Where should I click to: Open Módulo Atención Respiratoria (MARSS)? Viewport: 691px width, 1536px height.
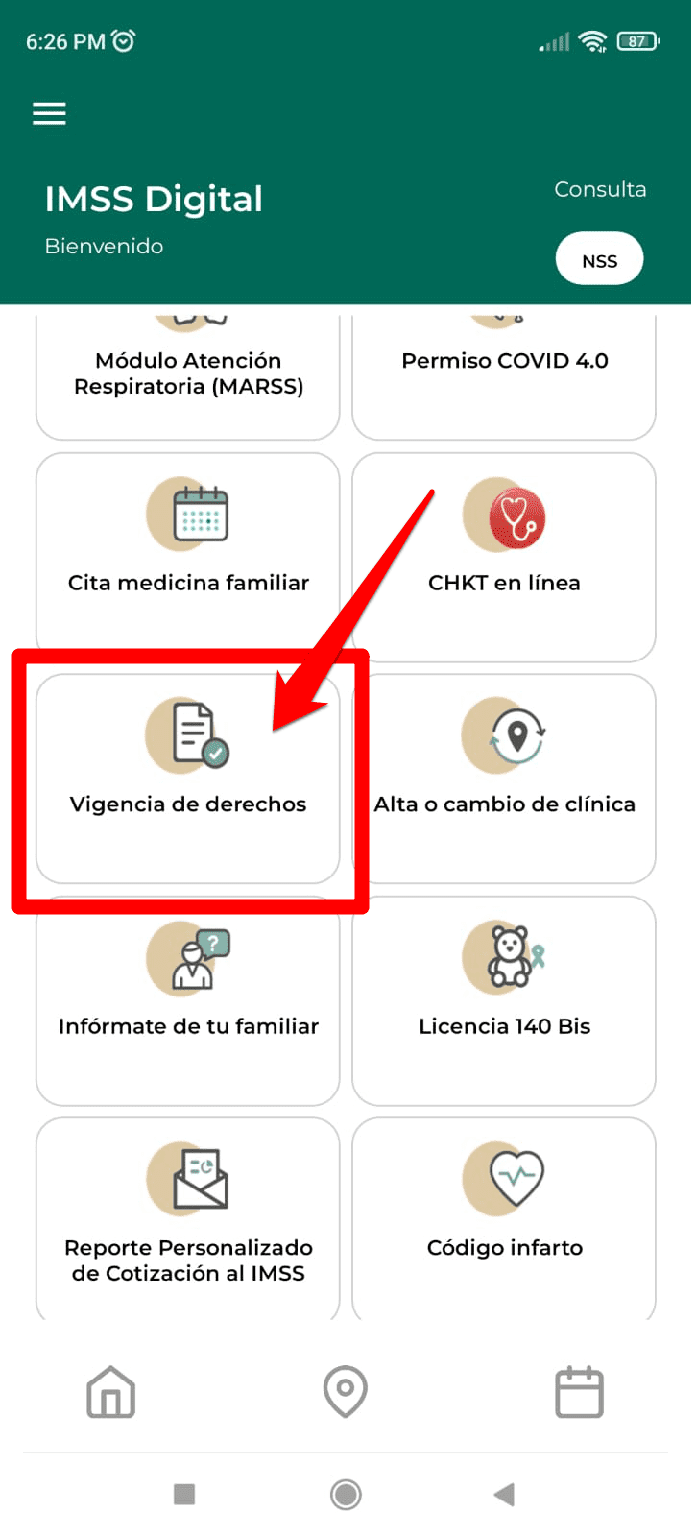pos(188,374)
